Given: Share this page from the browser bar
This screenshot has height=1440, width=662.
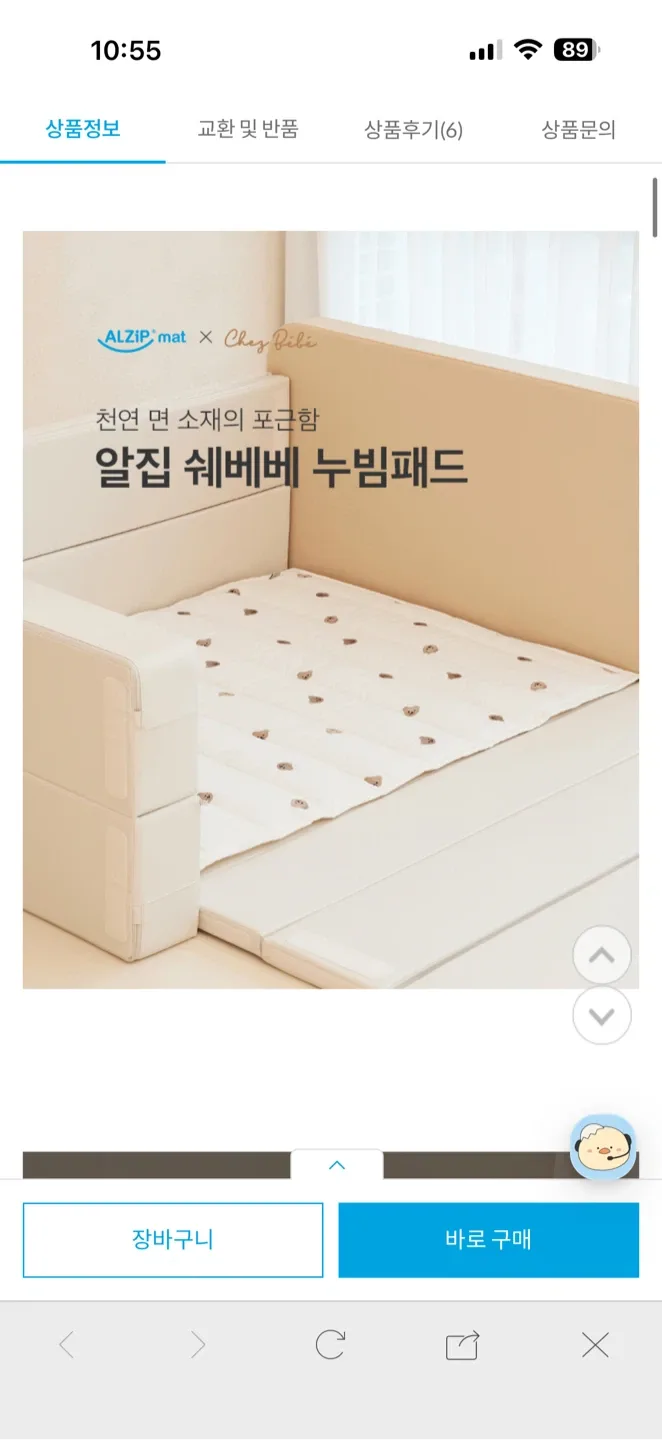Looking at the screenshot, I should [462, 1345].
